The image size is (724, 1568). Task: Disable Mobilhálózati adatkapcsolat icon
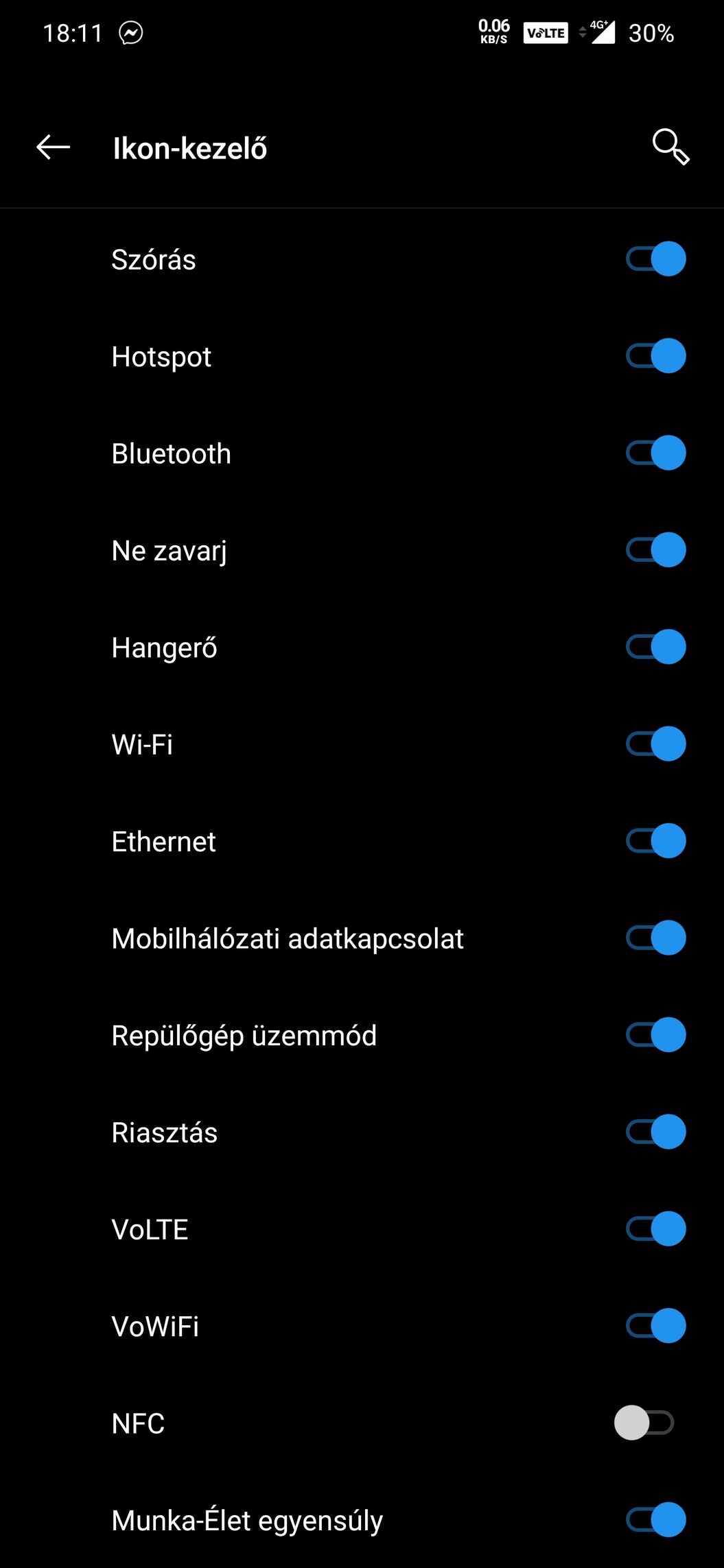pos(655,938)
